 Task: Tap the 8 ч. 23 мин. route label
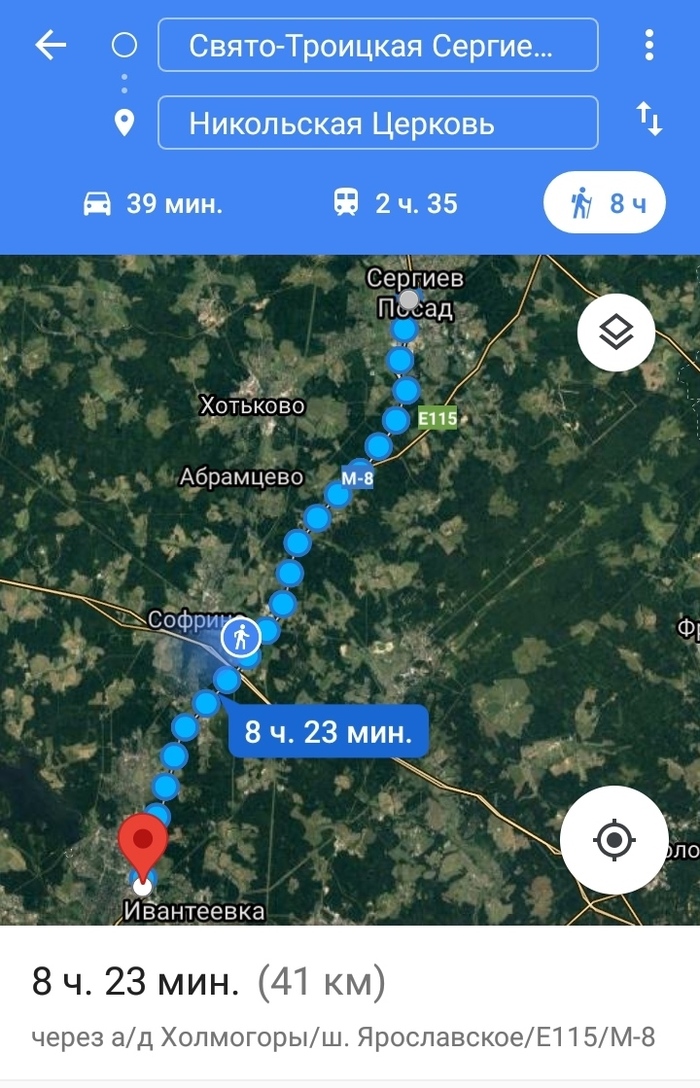coord(328,732)
